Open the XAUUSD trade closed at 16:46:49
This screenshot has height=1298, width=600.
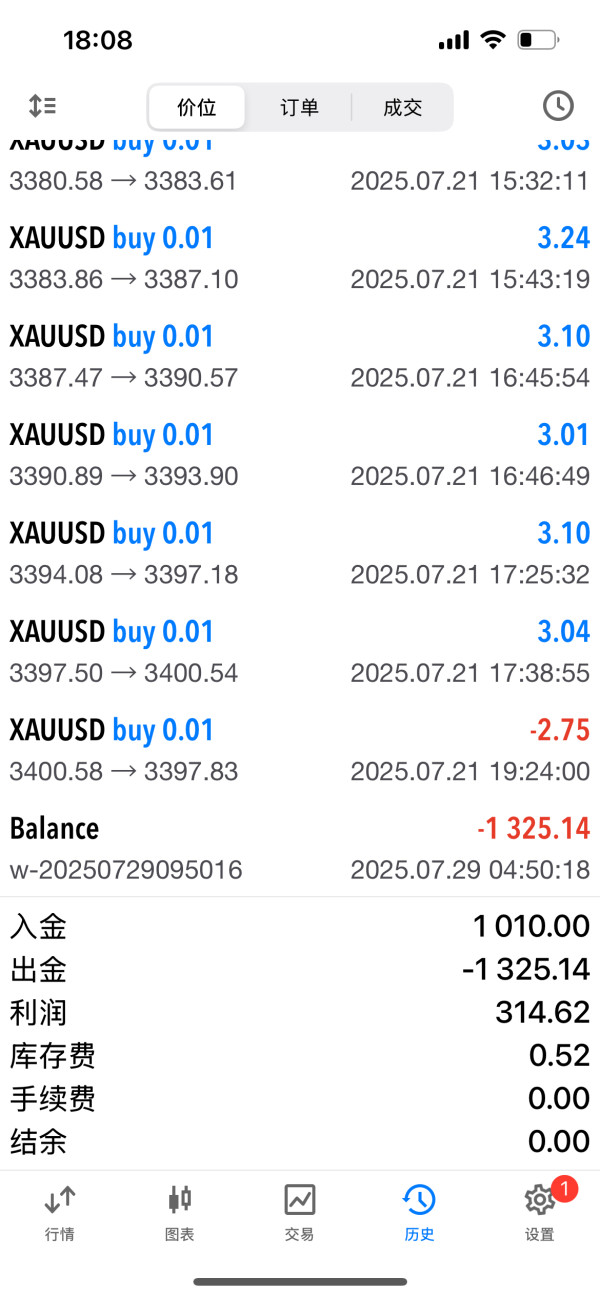pyautogui.click(x=300, y=455)
